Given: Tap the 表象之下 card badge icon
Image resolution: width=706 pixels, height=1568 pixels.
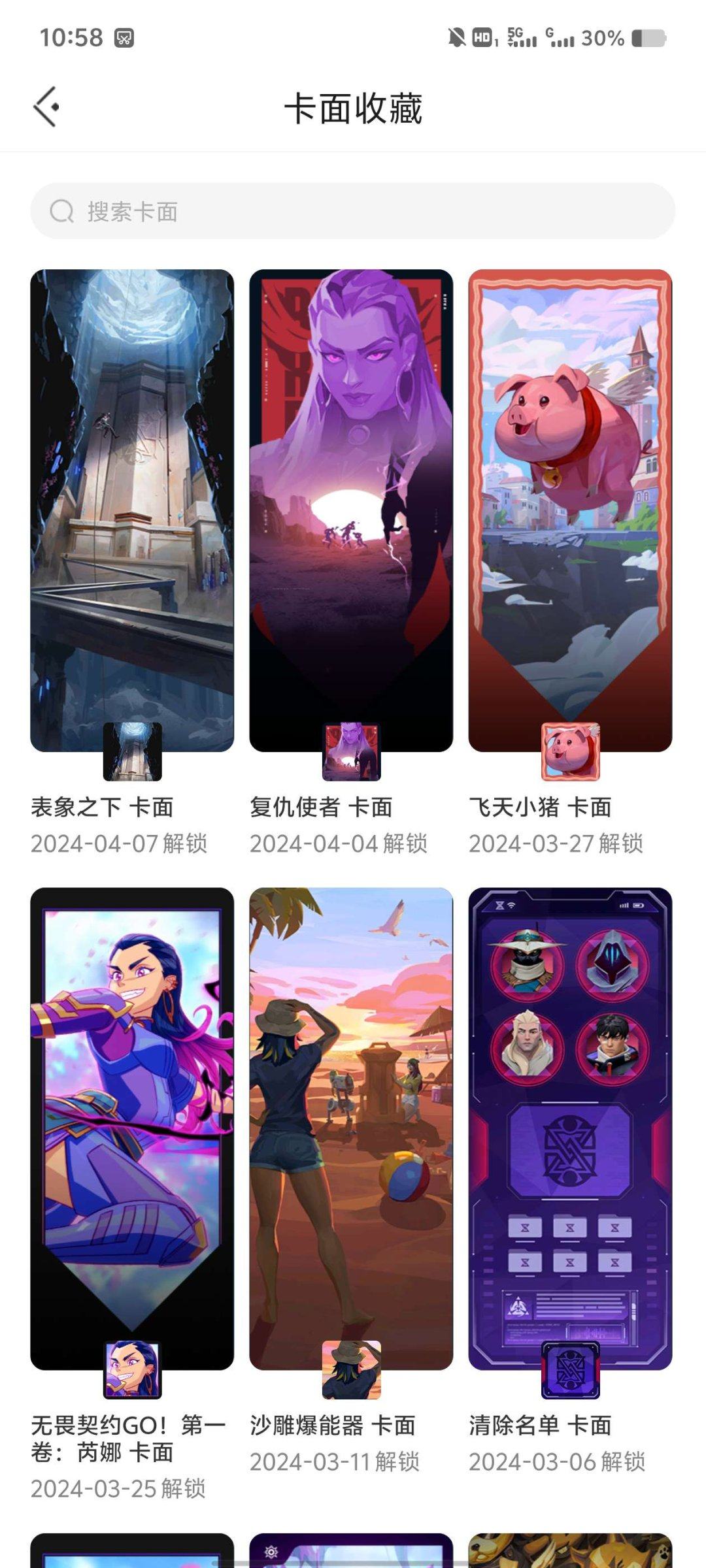Looking at the screenshot, I should (x=133, y=753).
